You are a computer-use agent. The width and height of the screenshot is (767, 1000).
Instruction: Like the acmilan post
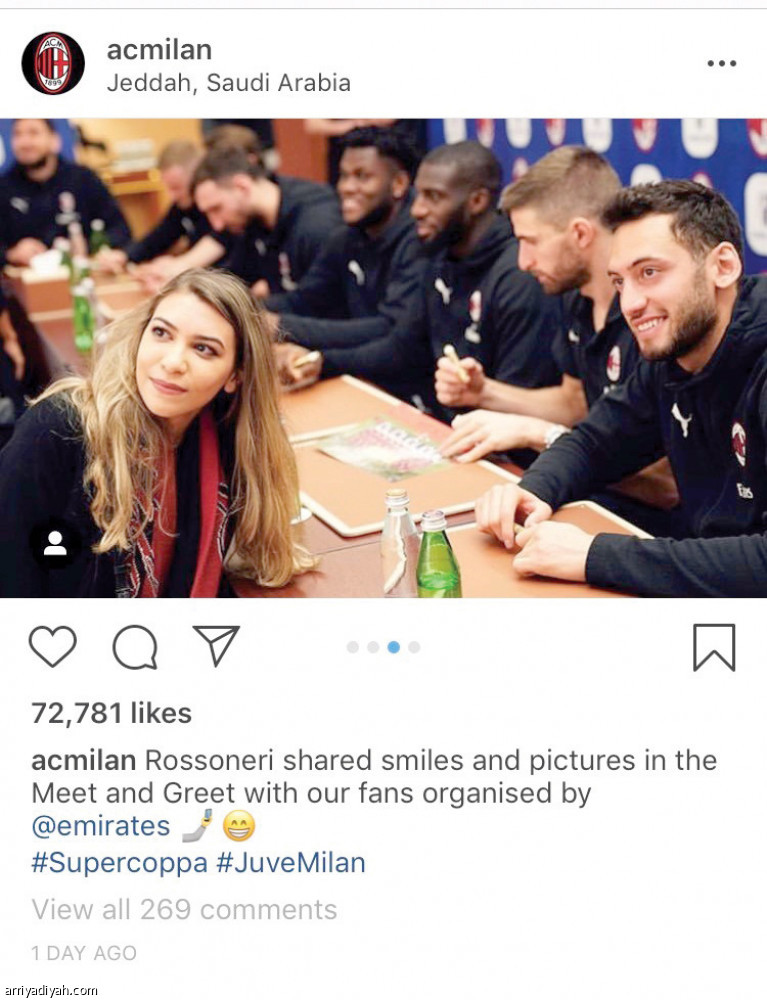click(52, 647)
